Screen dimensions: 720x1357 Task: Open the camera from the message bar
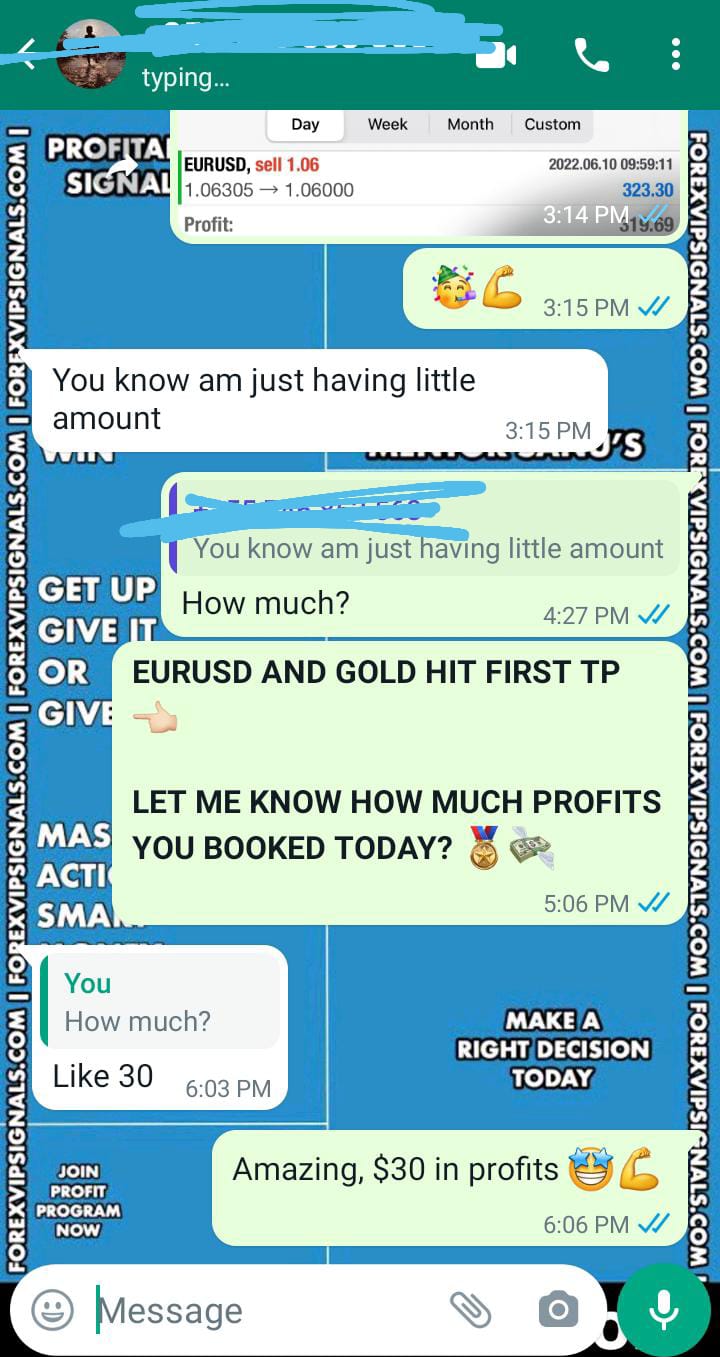point(558,1309)
